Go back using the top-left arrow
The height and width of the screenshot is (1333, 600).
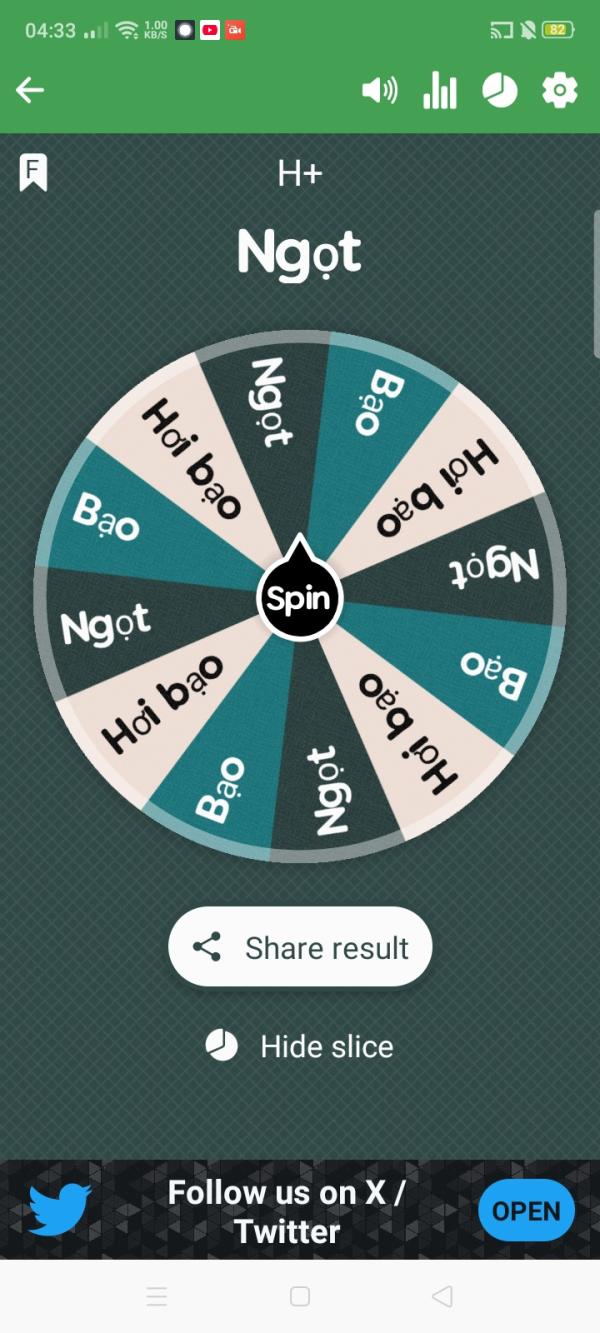(30, 91)
